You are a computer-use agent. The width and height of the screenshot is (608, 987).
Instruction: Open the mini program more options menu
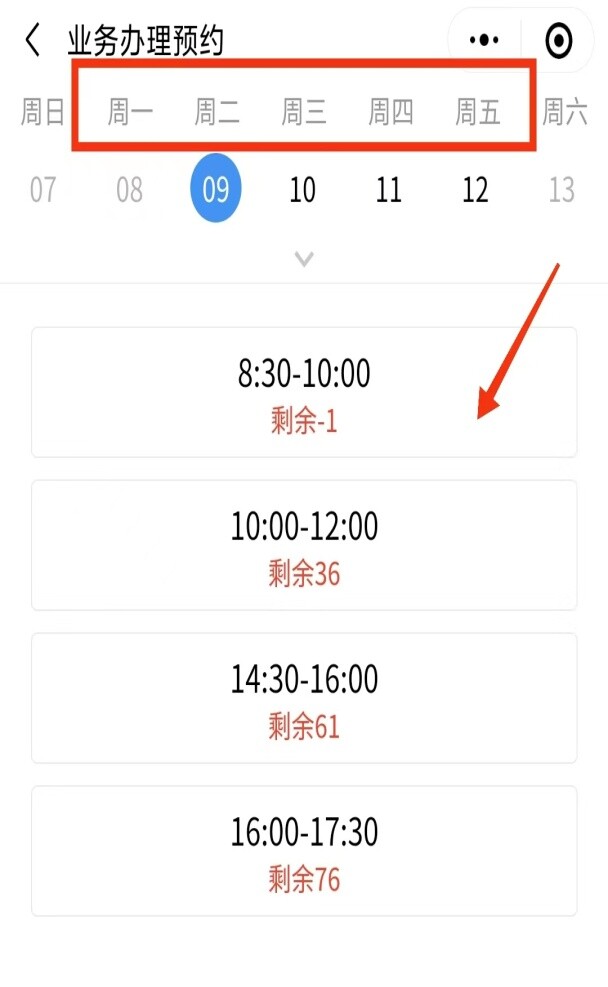[x=484, y=40]
